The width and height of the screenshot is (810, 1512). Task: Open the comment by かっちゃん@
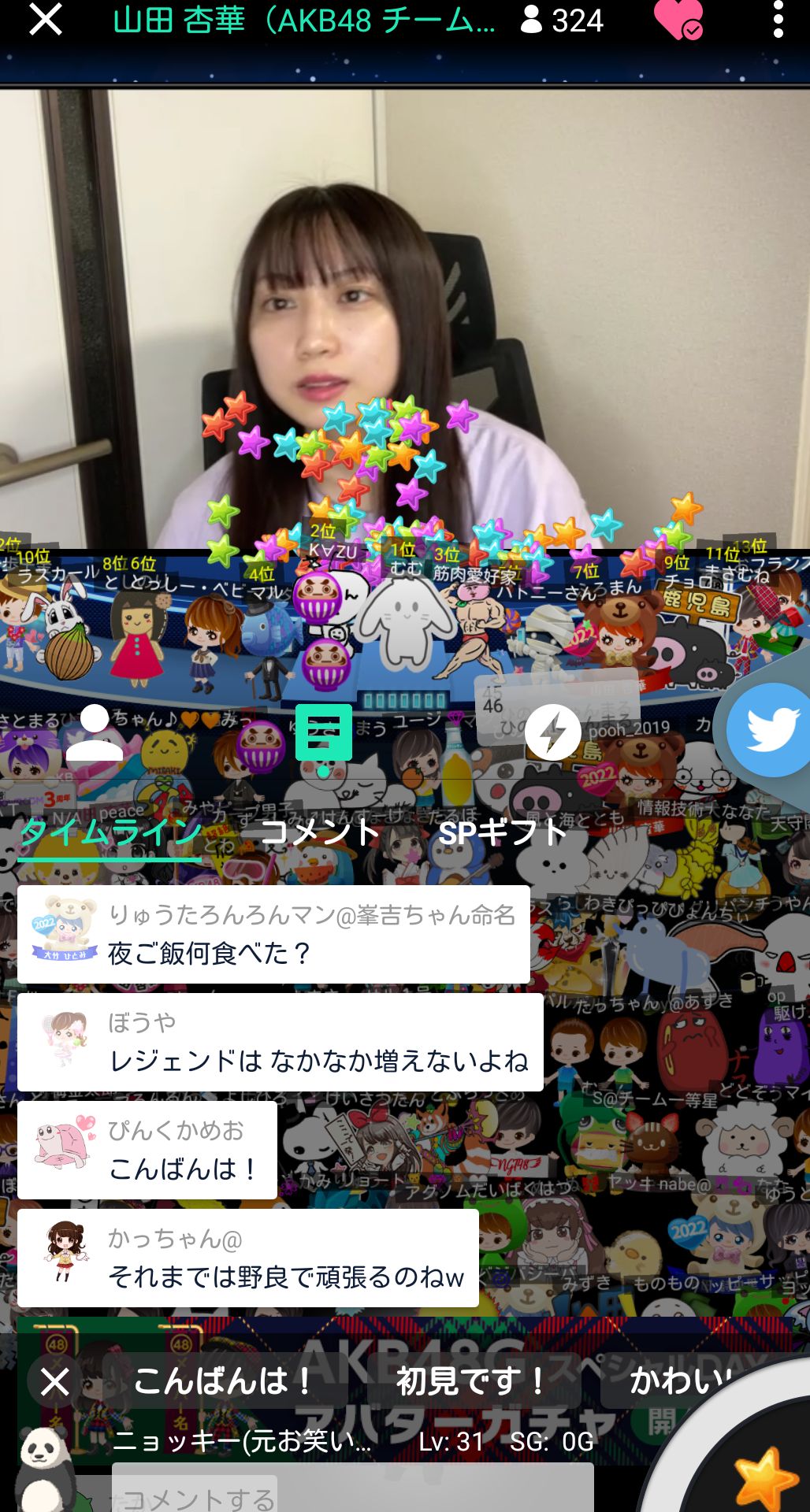[x=248, y=1258]
